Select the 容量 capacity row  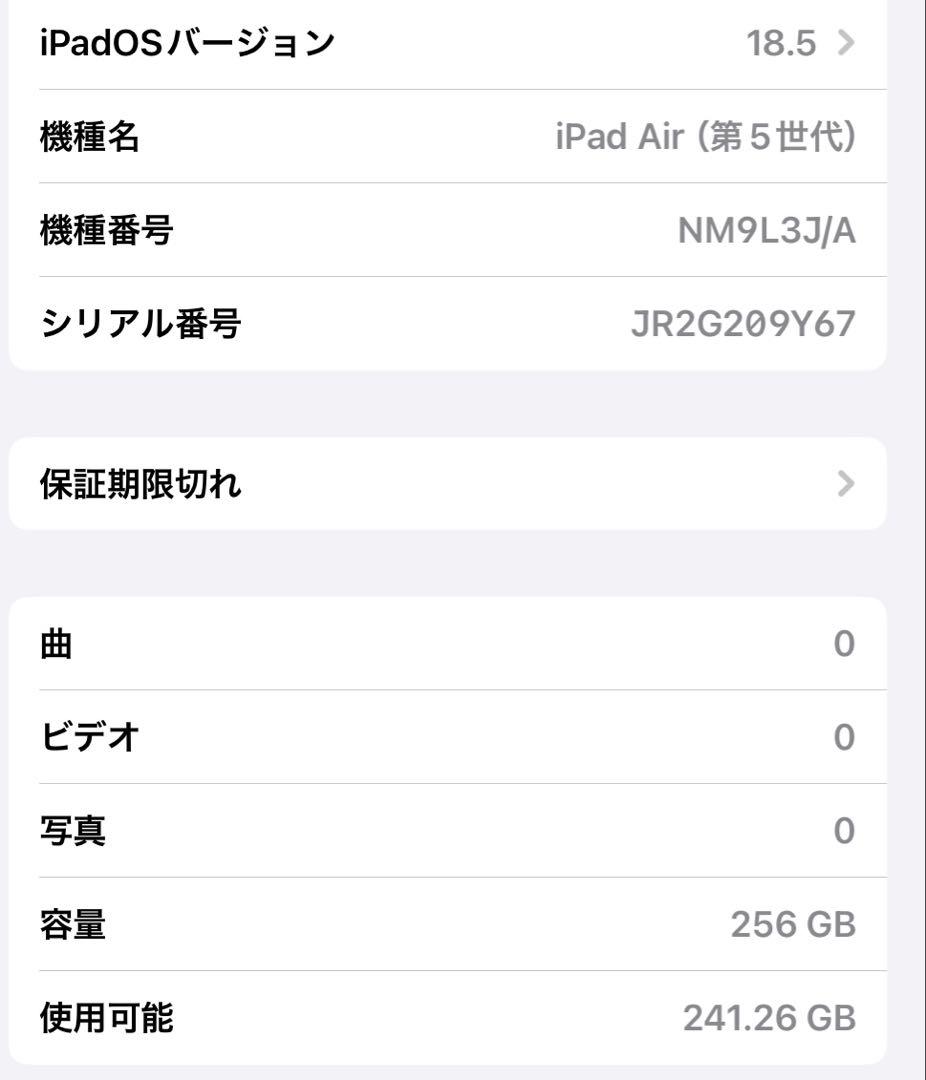(463, 923)
